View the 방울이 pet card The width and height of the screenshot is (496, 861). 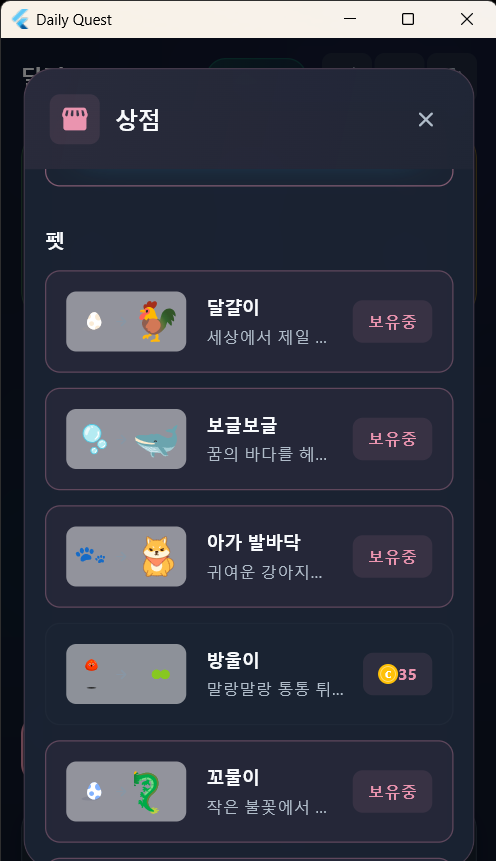(249, 674)
